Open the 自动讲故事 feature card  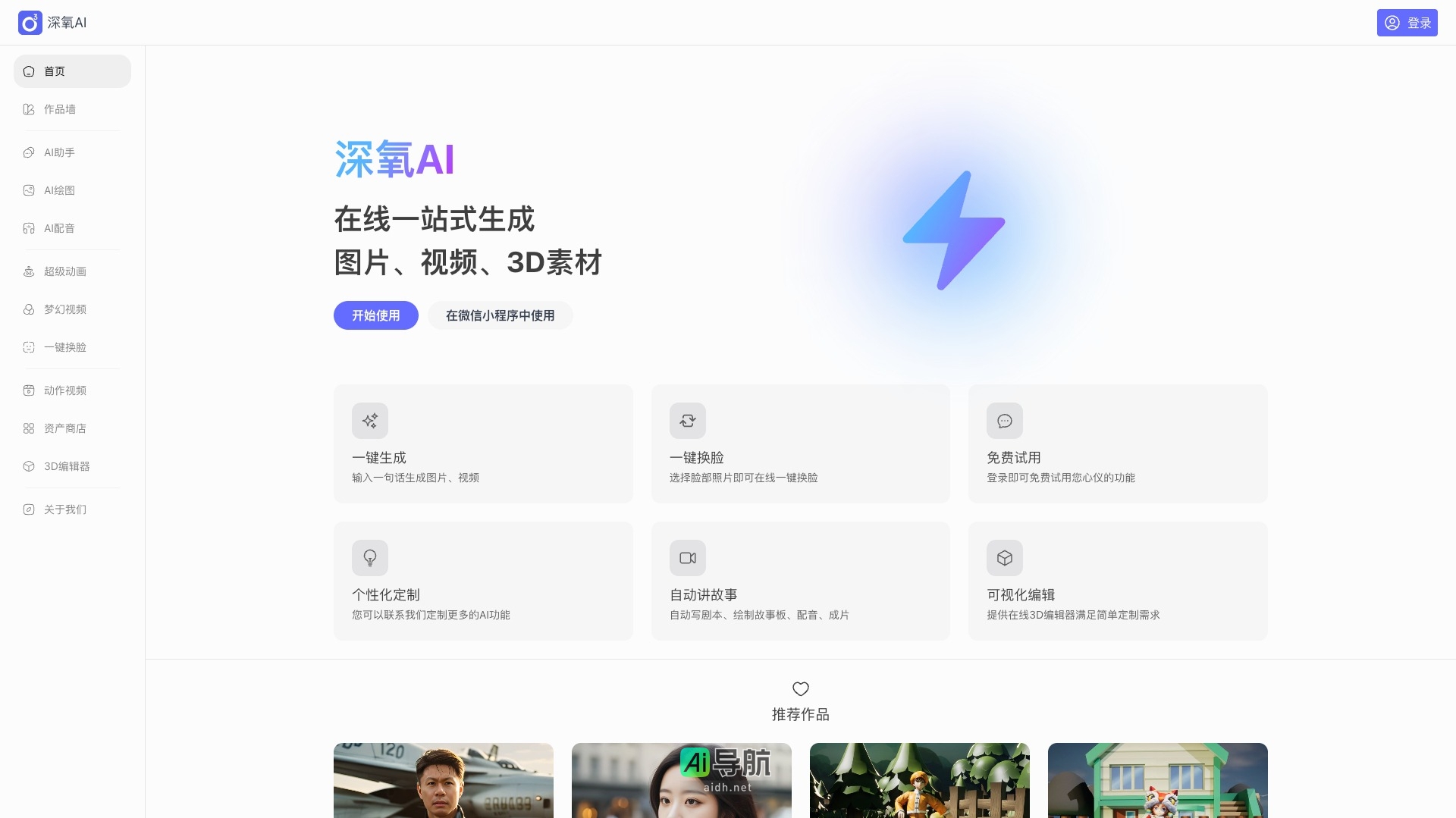[x=800, y=581]
